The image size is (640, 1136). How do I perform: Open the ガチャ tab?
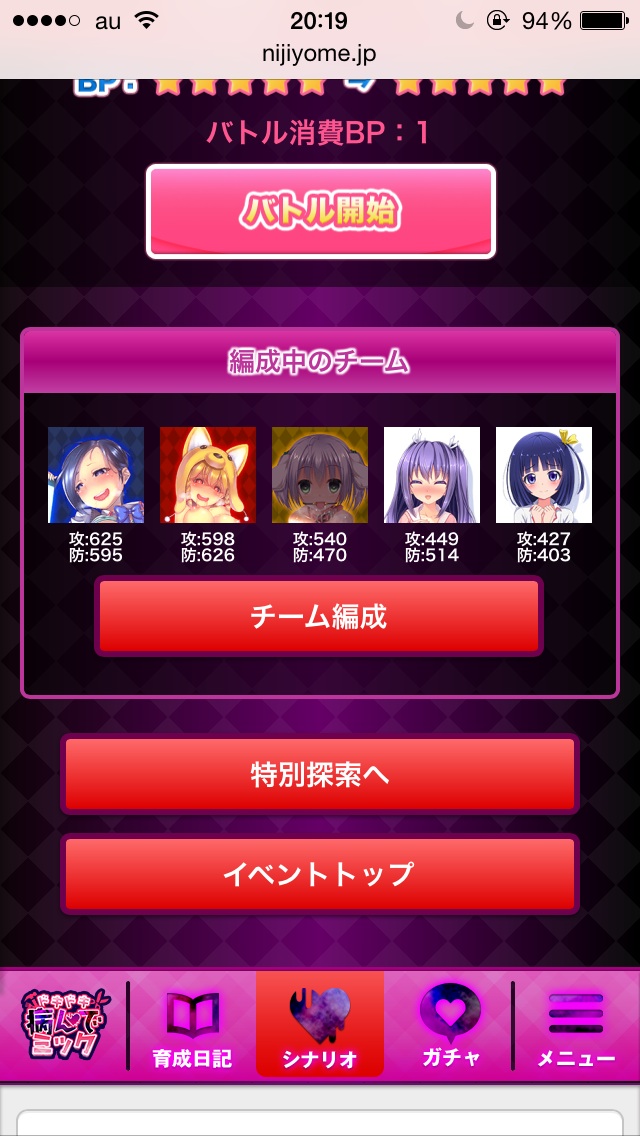click(449, 1025)
